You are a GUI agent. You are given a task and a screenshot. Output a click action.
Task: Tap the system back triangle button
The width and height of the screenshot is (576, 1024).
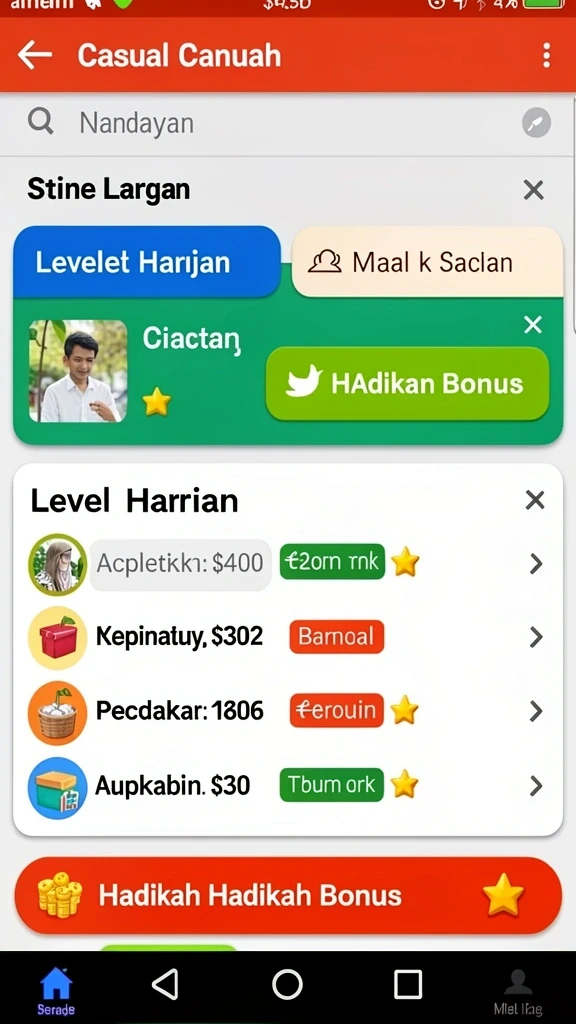coord(165,984)
